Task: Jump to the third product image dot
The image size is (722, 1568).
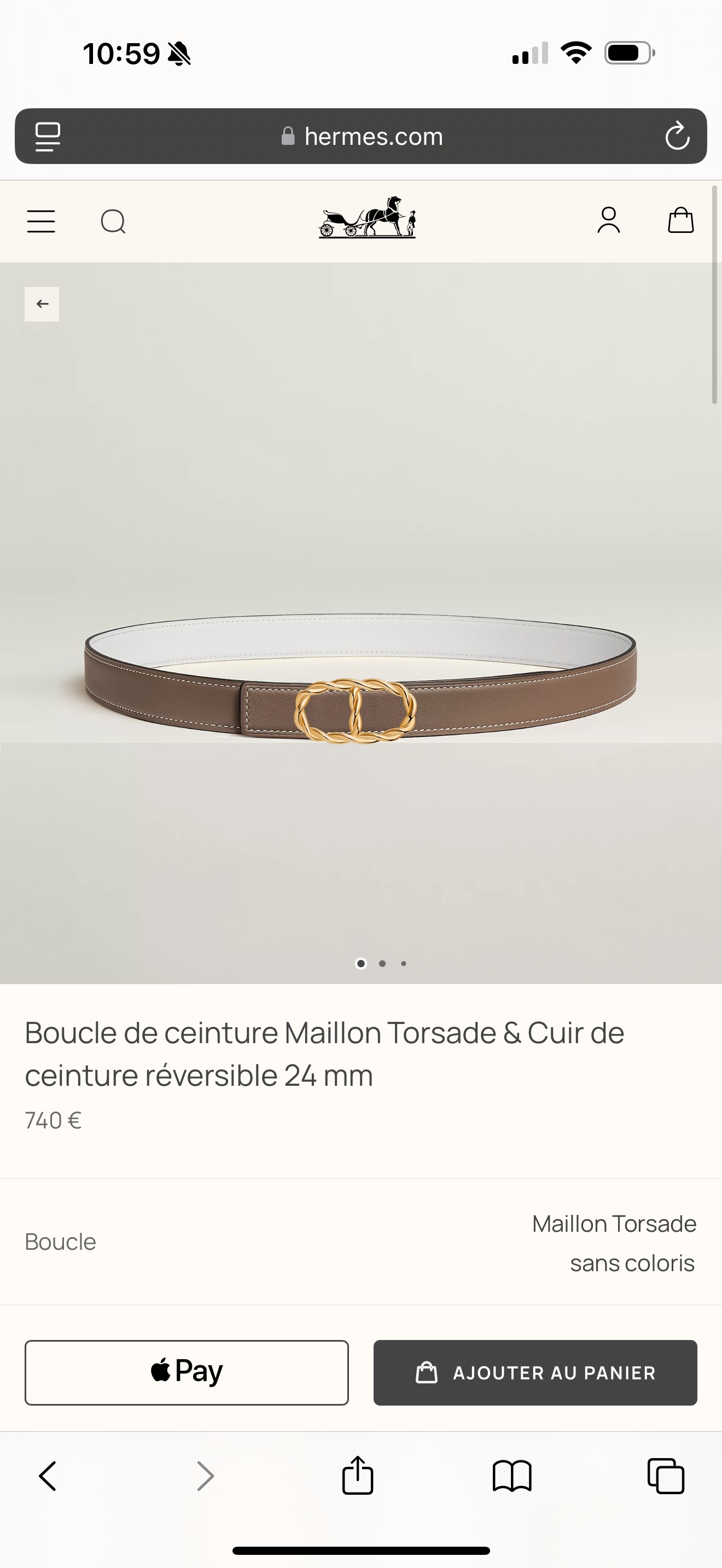Action: click(x=404, y=963)
